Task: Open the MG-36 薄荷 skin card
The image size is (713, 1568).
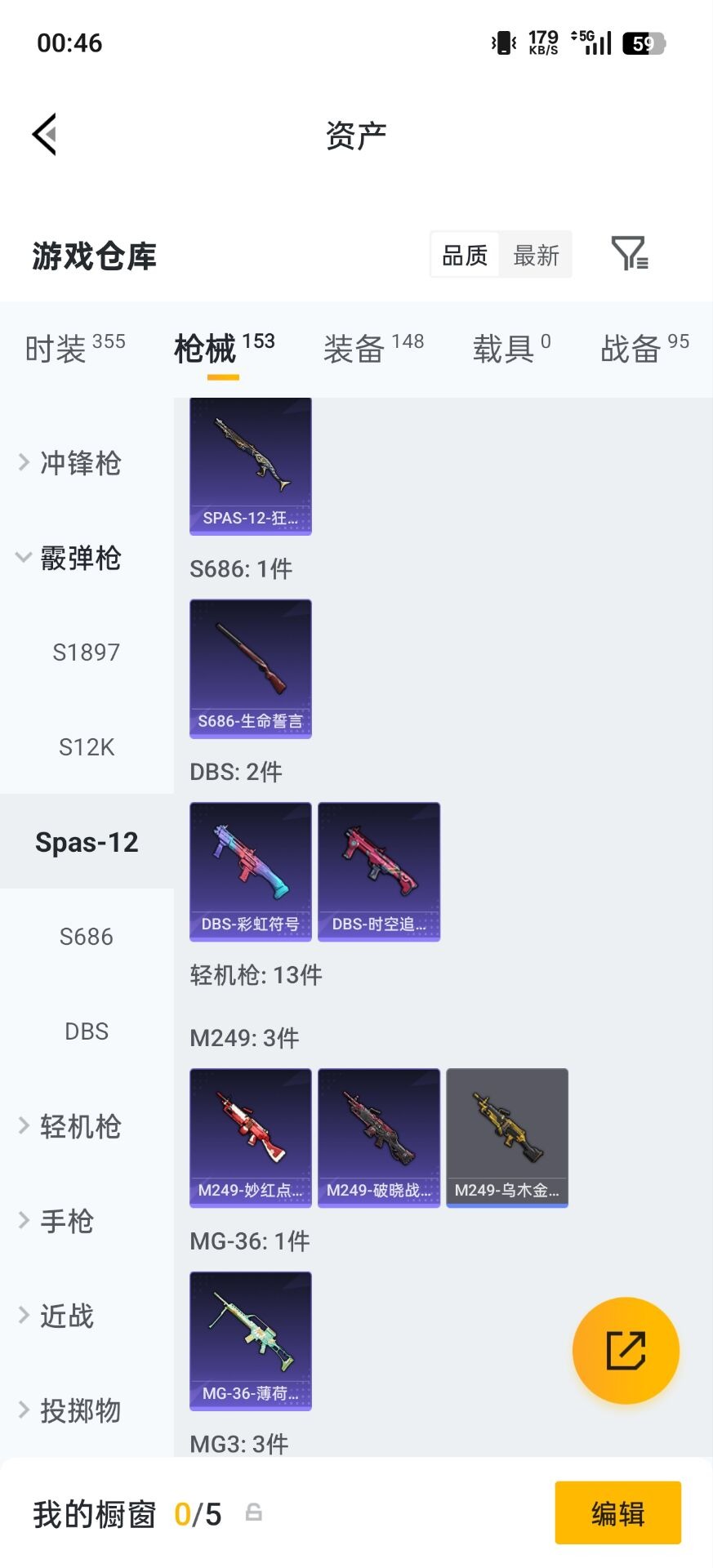Action: tap(251, 1341)
